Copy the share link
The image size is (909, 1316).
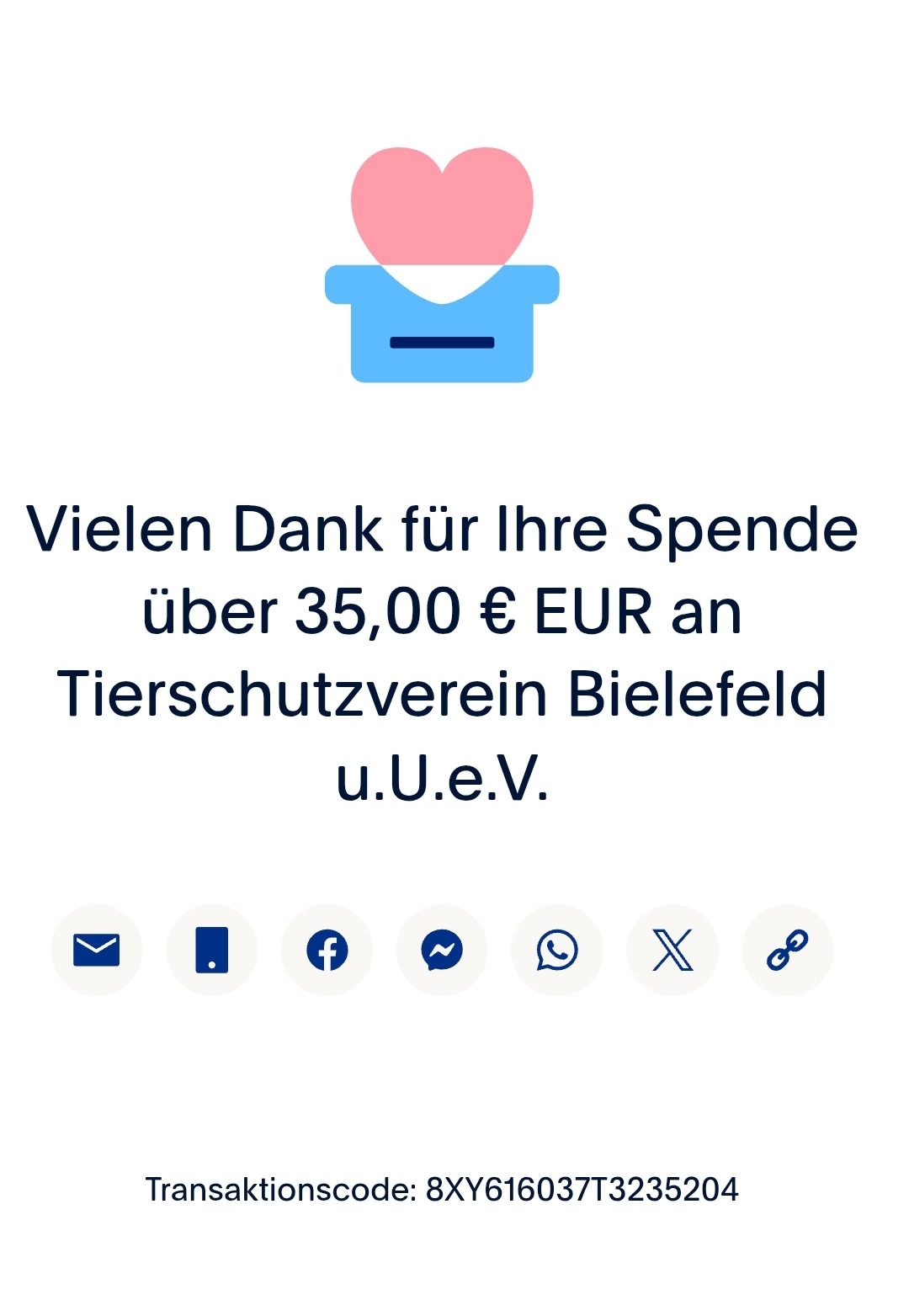(x=788, y=950)
